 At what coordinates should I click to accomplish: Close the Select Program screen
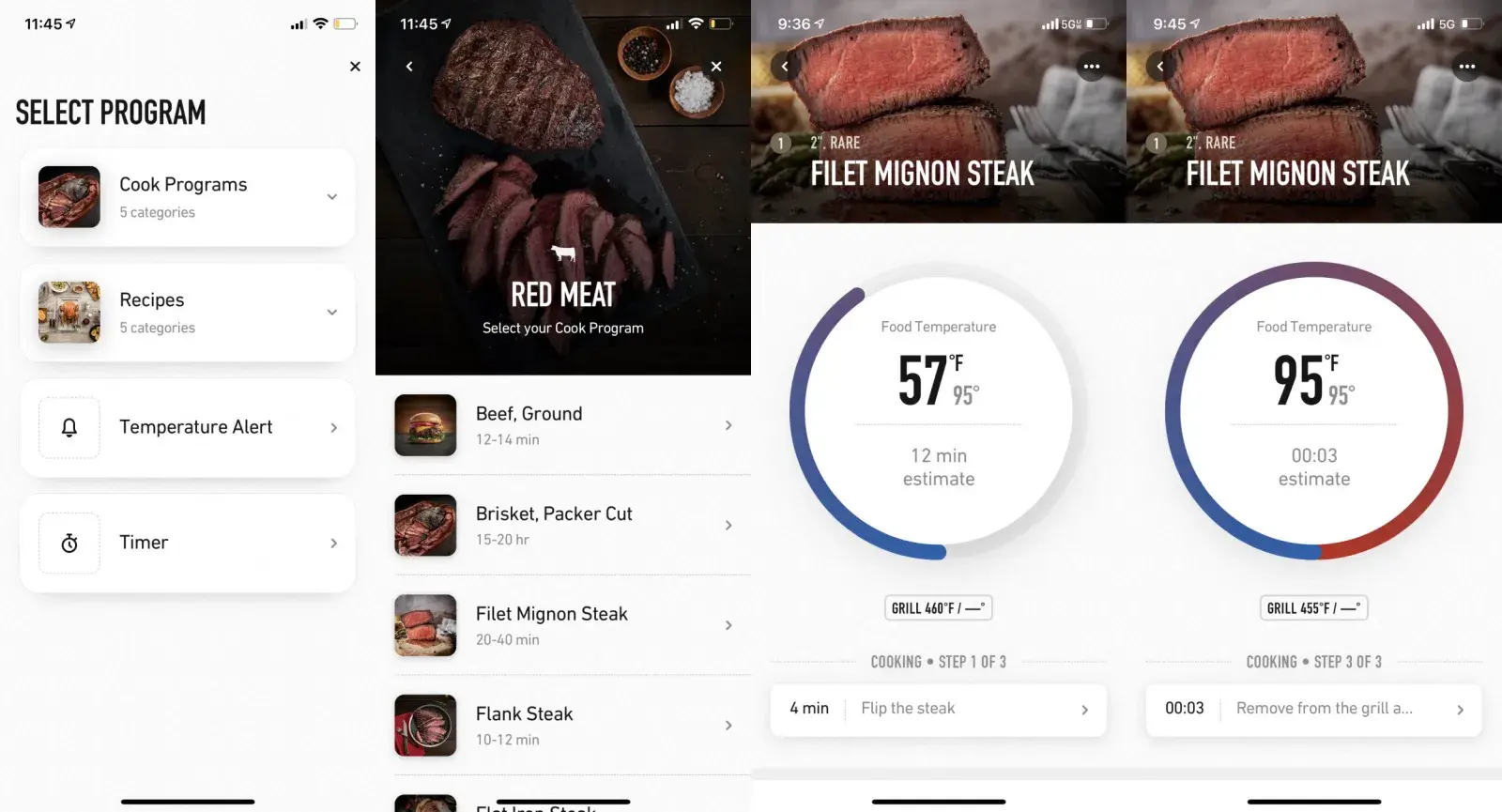point(355,67)
